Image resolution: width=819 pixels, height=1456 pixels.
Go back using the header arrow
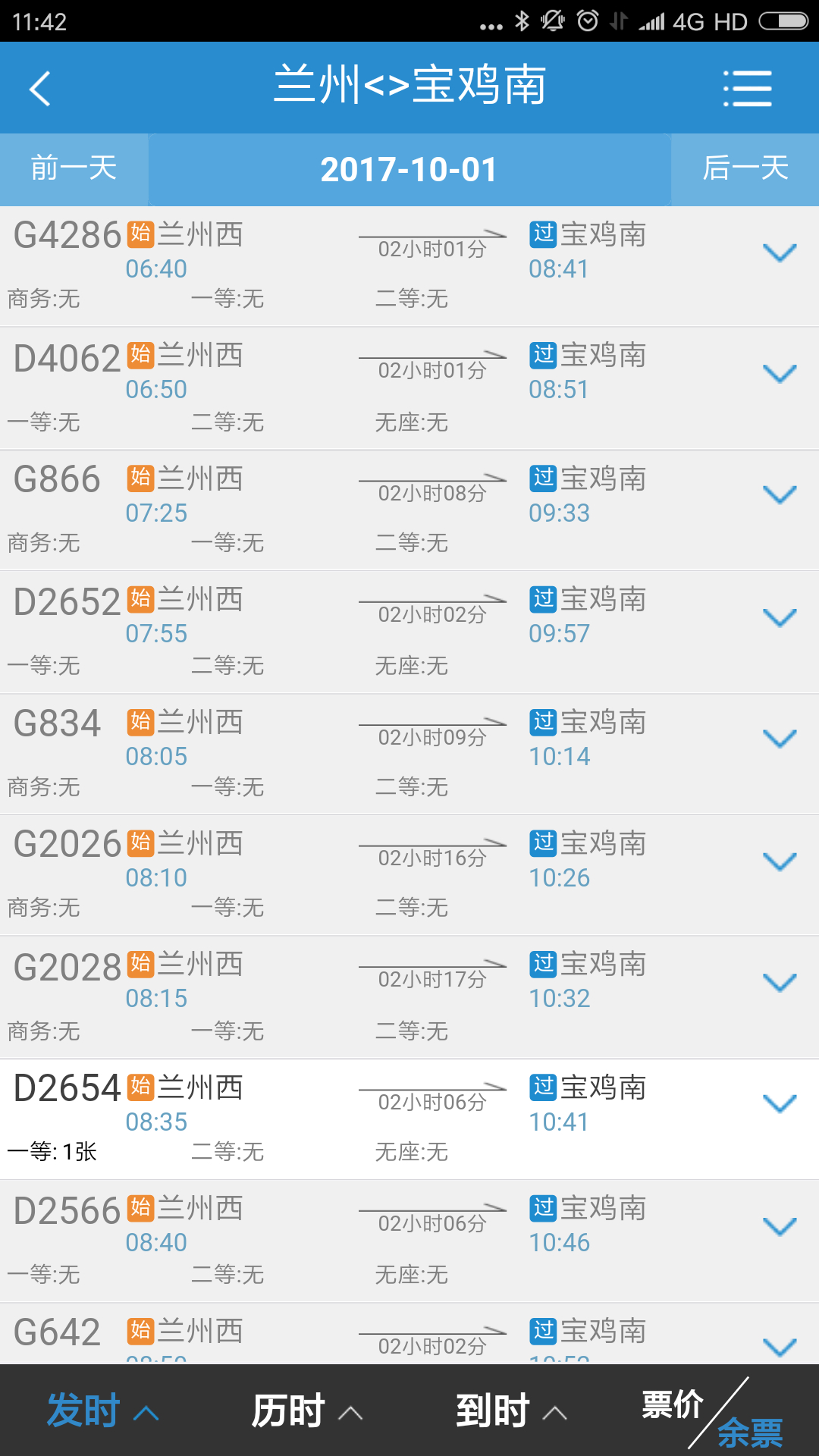39,89
